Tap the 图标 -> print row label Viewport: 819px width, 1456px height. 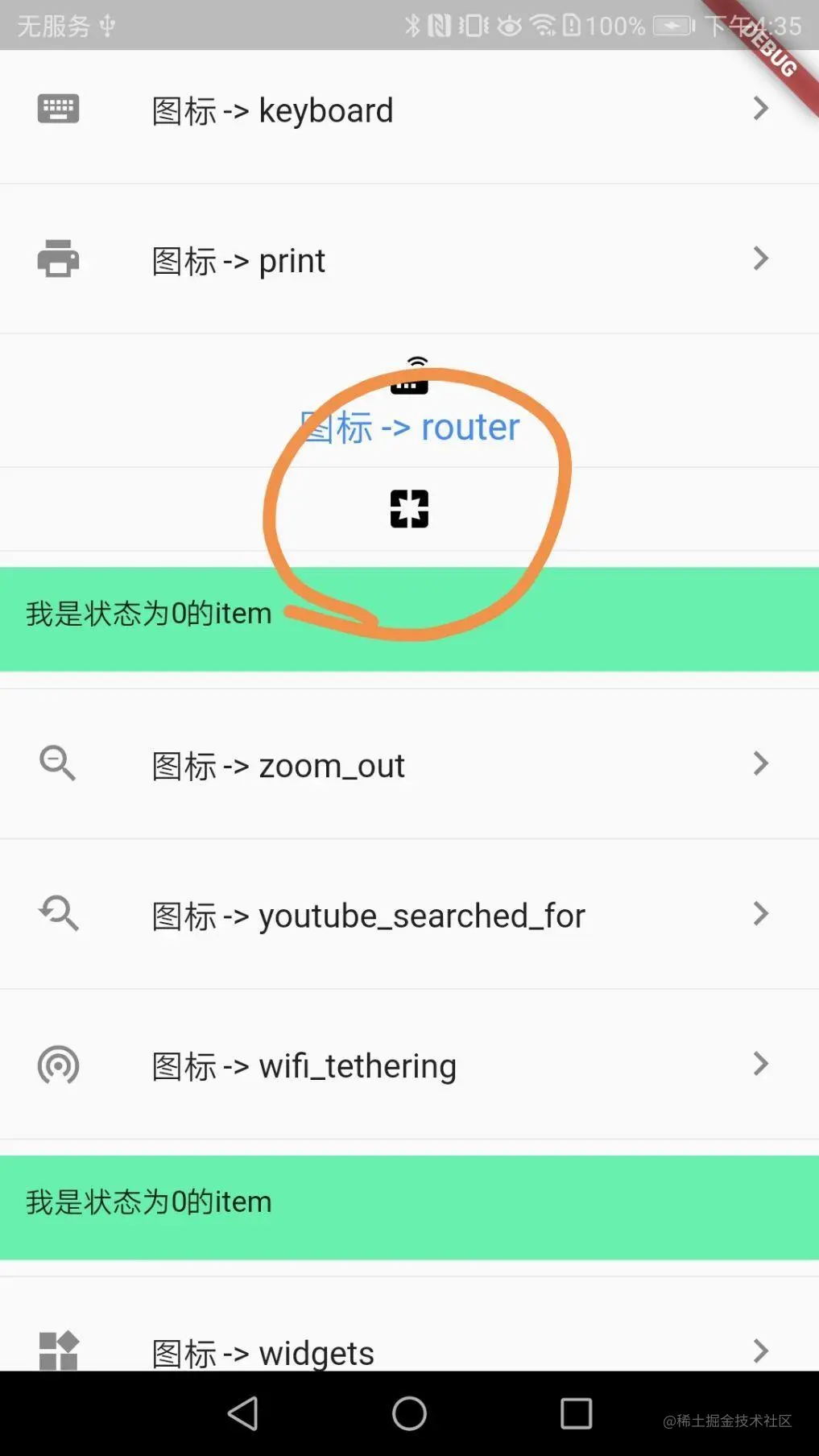(x=238, y=259)
